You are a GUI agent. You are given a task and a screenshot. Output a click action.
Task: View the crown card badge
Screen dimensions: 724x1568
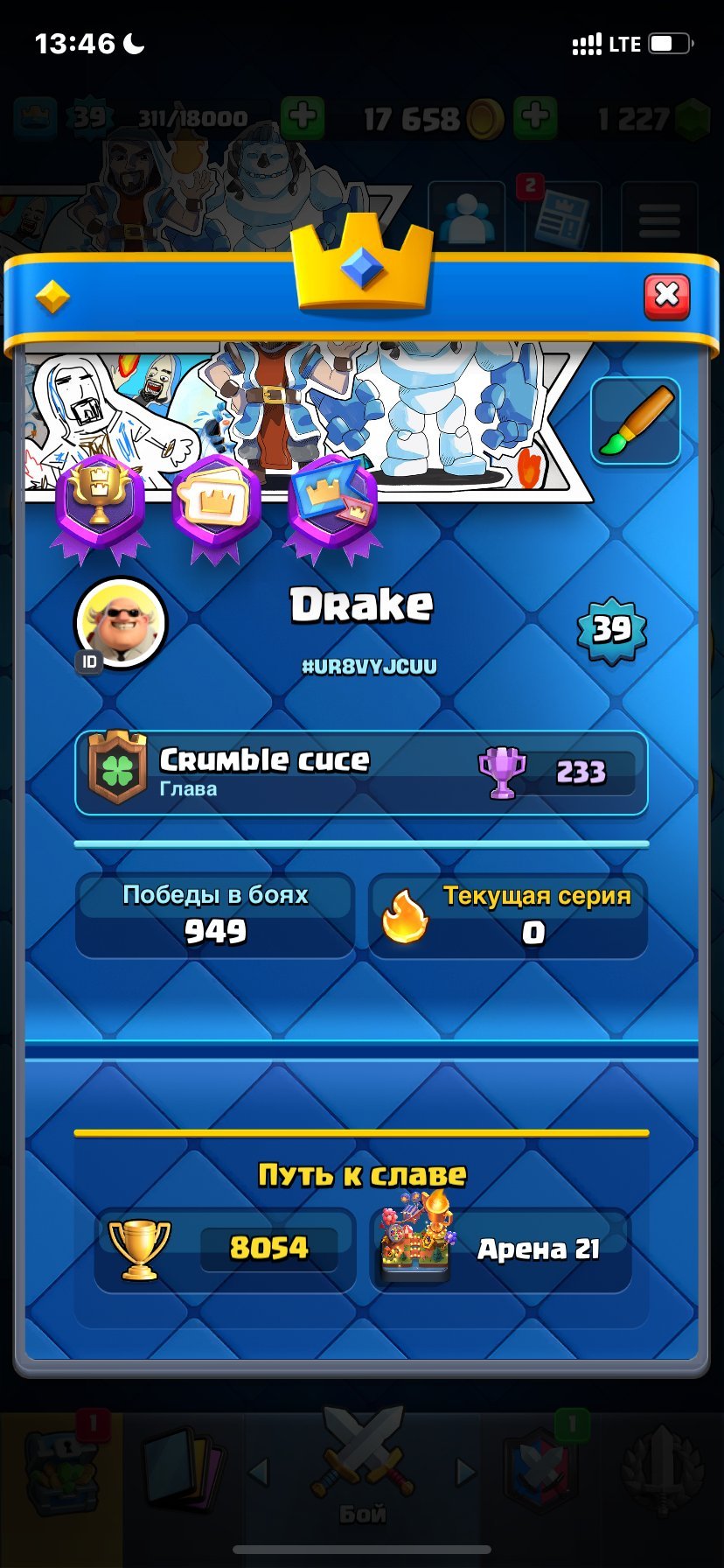pos(215,505)
